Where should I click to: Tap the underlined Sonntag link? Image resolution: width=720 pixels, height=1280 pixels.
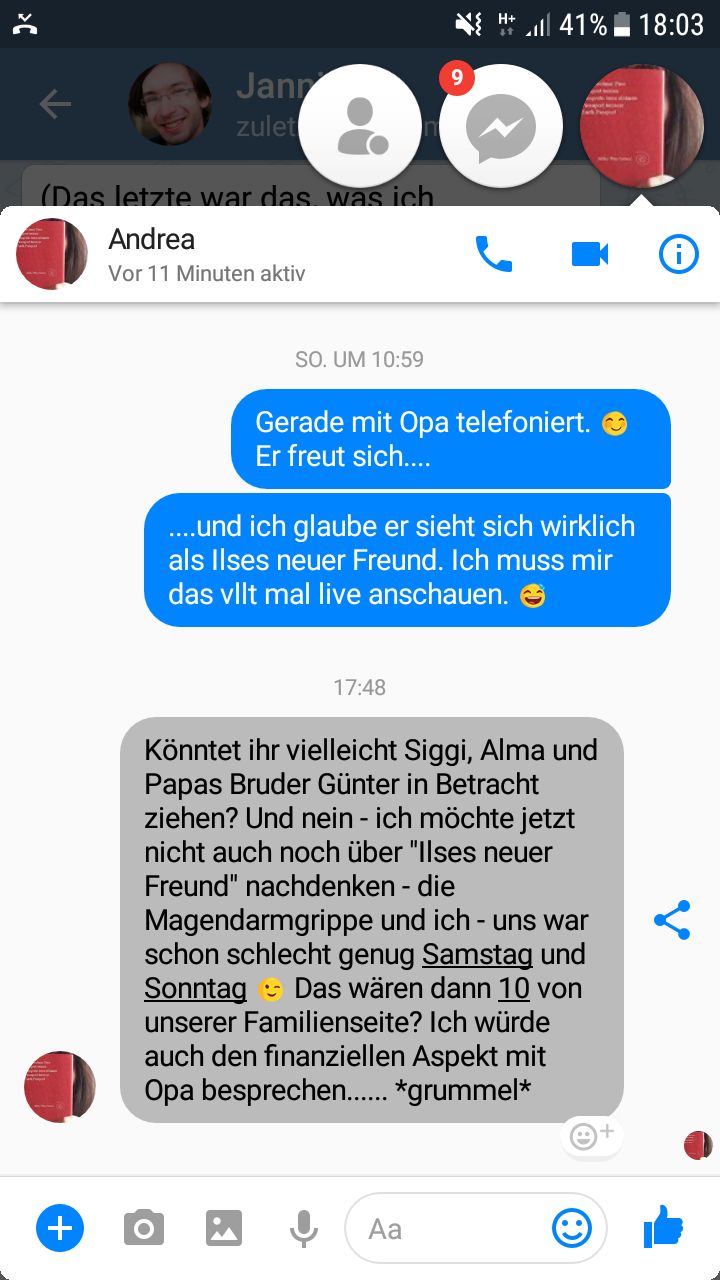(x=195, y=988)
